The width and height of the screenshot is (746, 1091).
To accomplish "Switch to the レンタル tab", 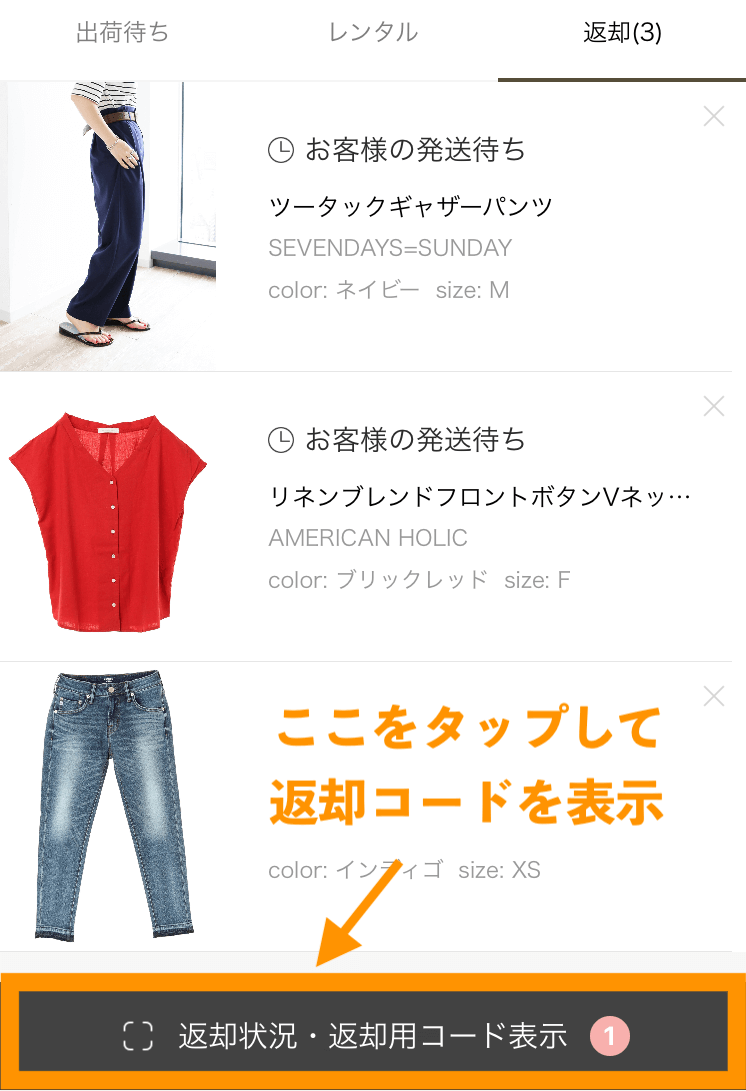I will 373,33.
